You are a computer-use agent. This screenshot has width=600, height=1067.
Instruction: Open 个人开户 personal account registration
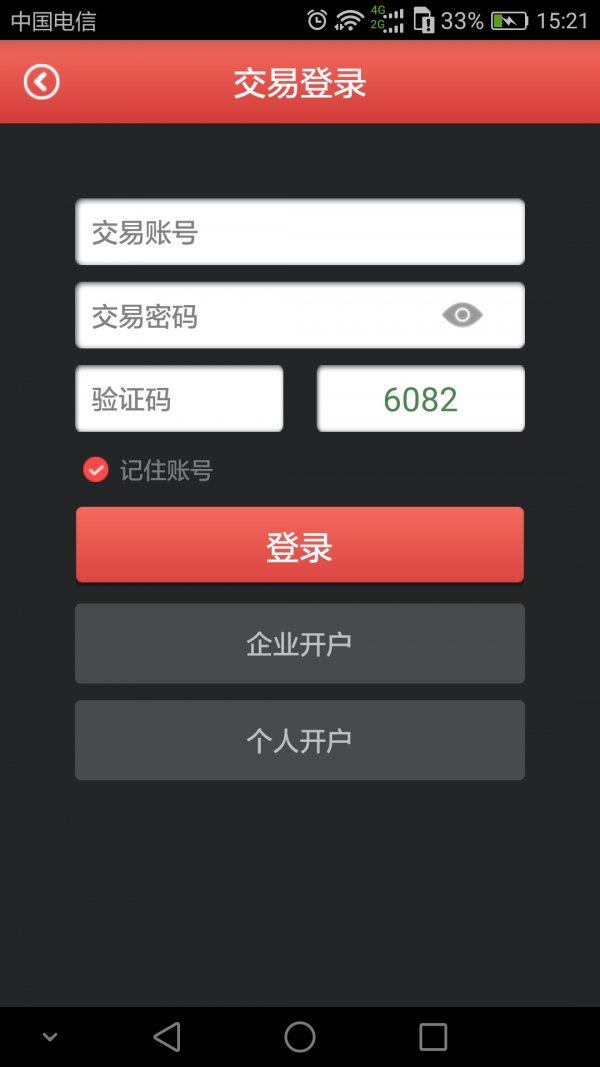click(x=300, y=740)
